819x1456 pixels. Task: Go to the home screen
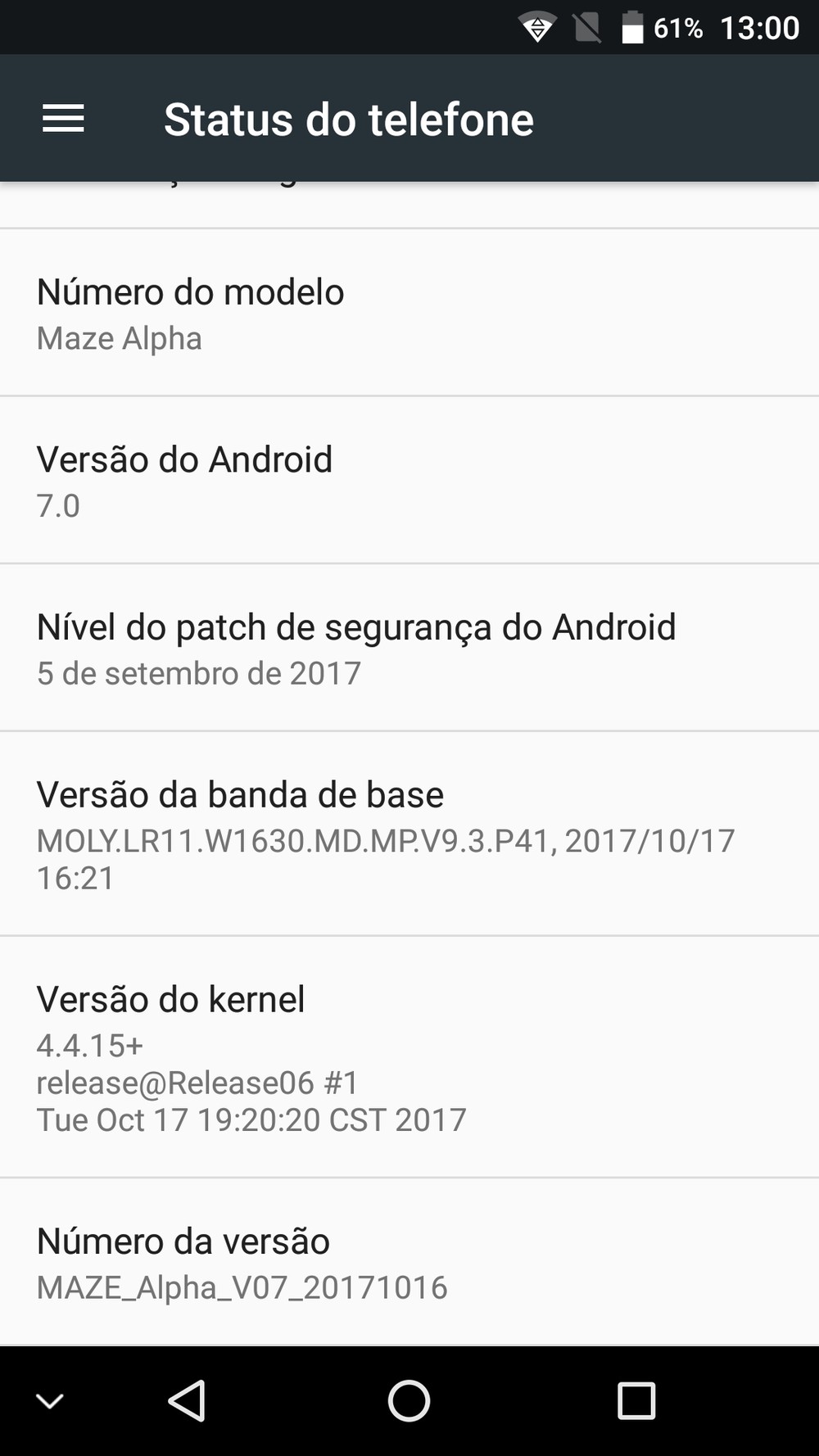point(409,1400)
